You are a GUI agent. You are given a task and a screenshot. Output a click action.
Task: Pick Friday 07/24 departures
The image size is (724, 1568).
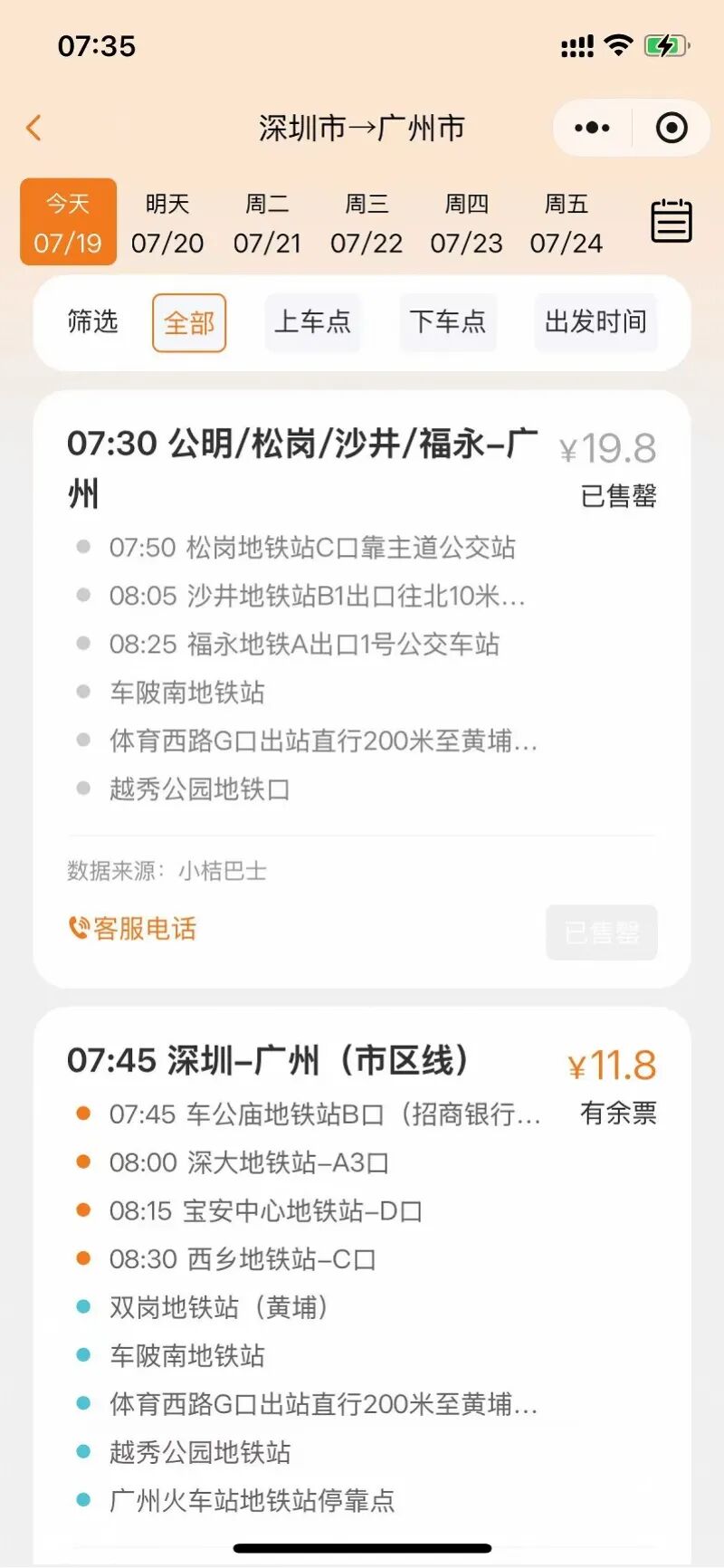point(567,224)
